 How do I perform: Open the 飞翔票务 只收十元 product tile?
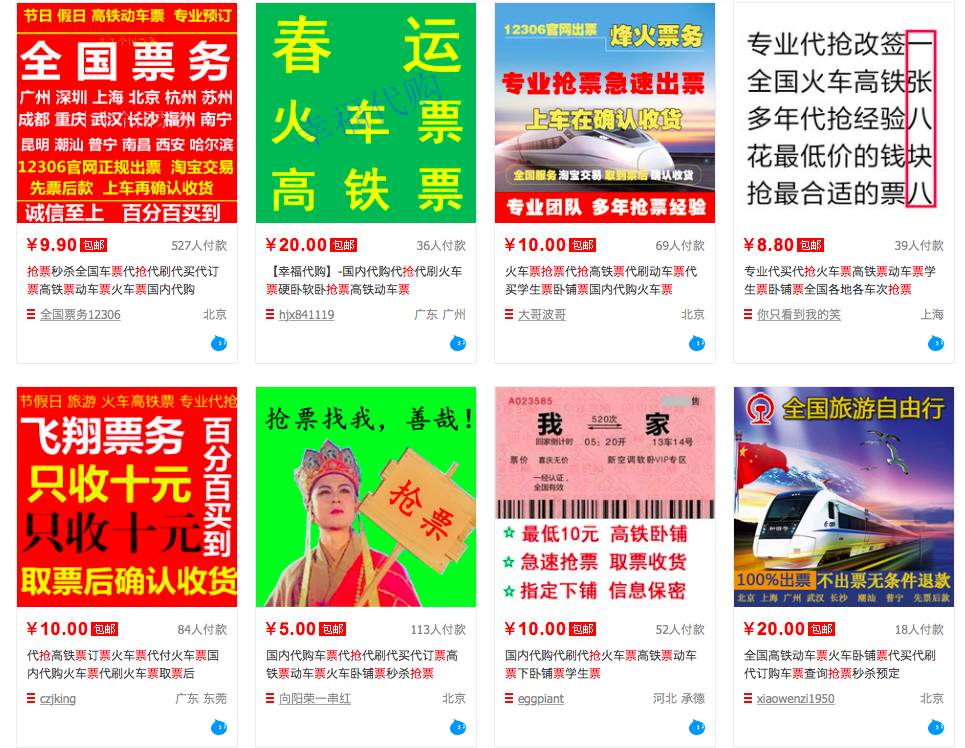point(127,497)
